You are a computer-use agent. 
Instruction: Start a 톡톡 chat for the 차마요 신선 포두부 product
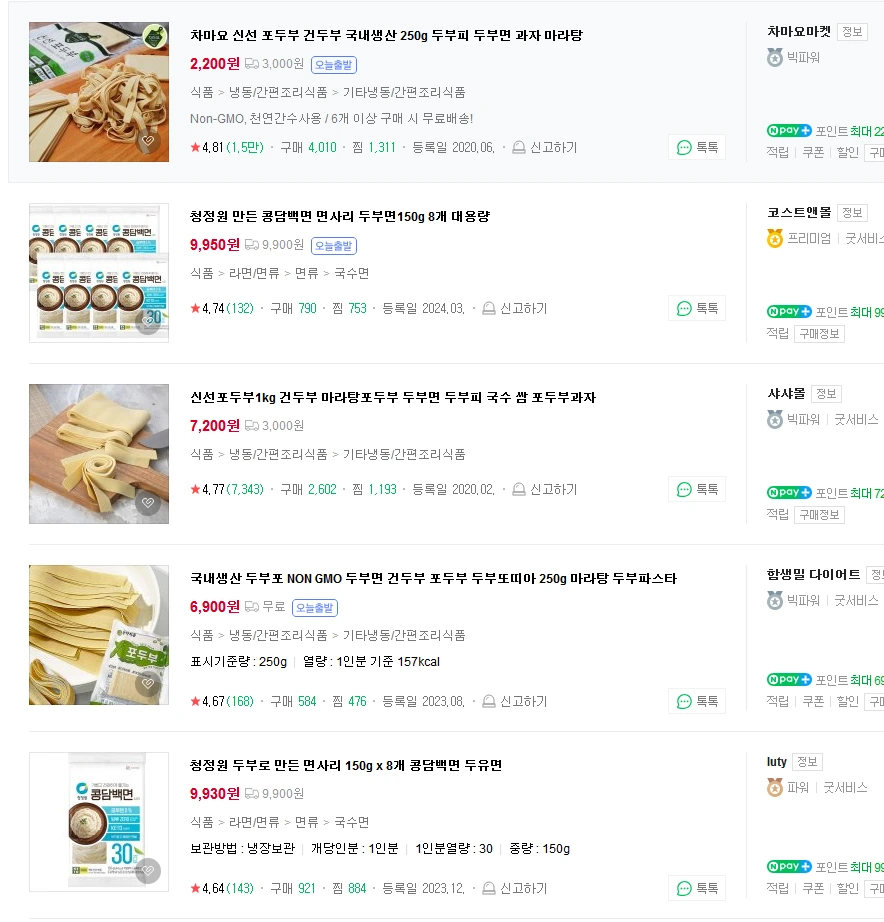pyautogui.click(x=697, y=147)
